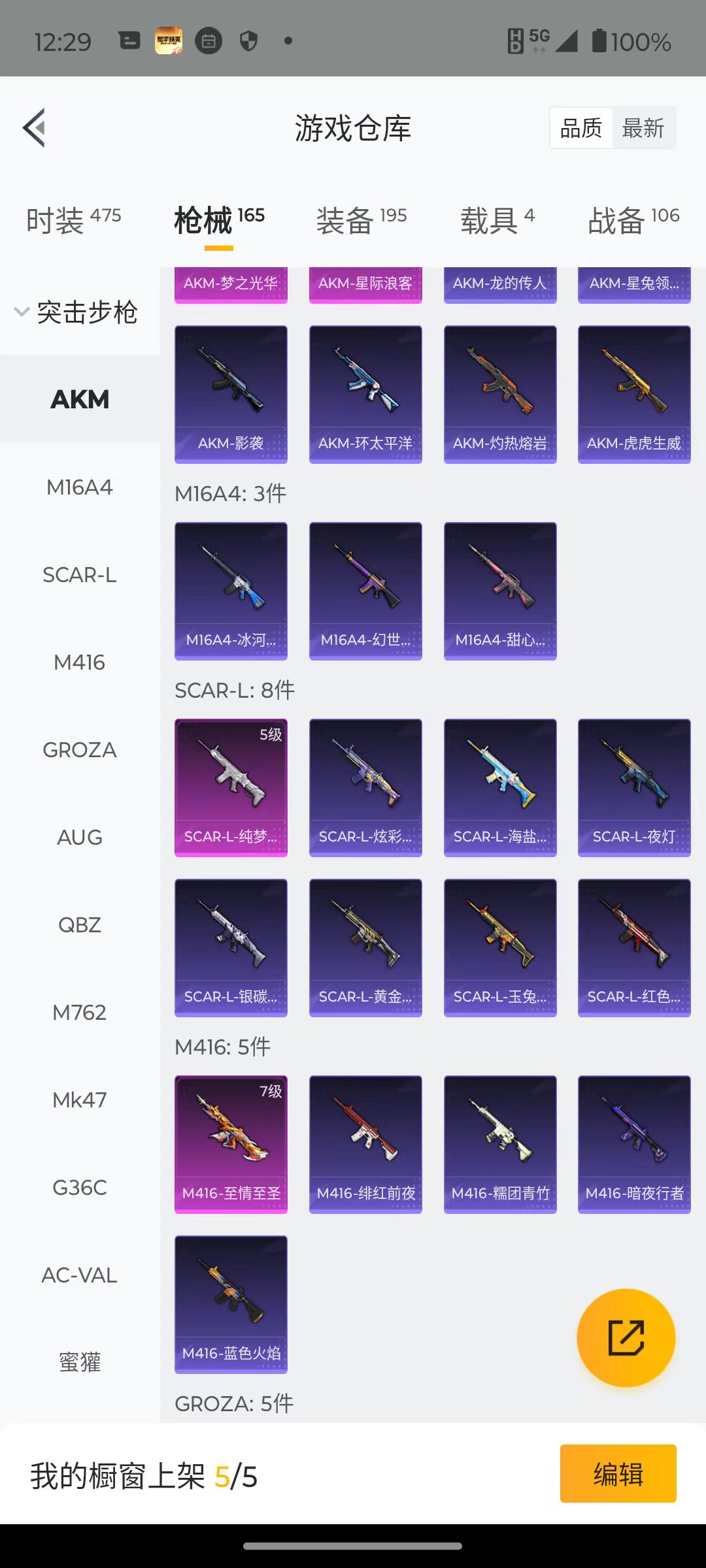Open the AKM-影袭 skin
This screenshot has height=1568, width=706.
[x=231, y=395]
